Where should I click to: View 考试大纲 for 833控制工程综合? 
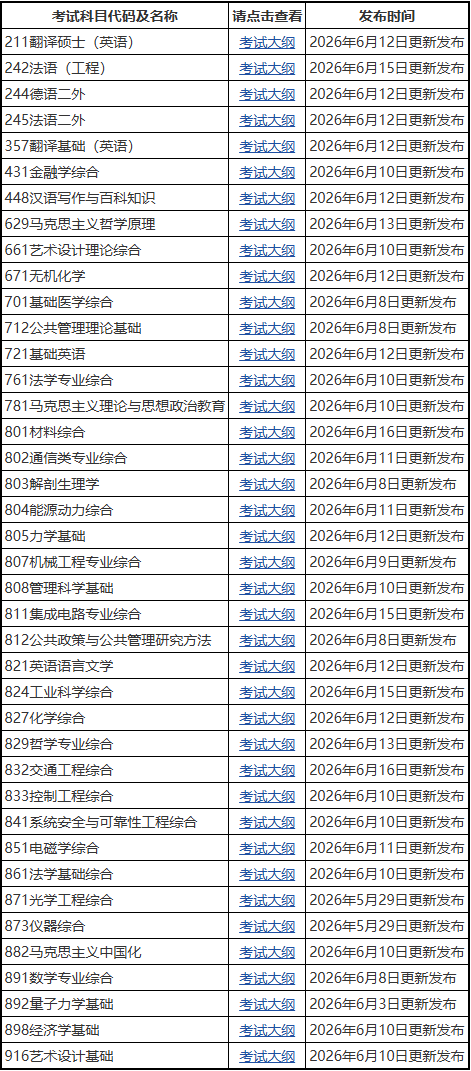tap(267, 796)
